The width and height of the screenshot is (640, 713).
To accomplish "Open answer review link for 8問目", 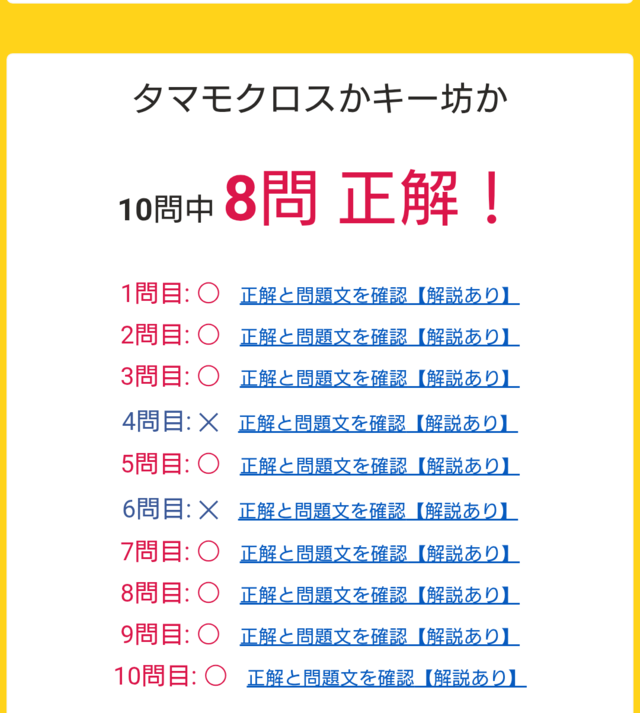I will (378, 595).
